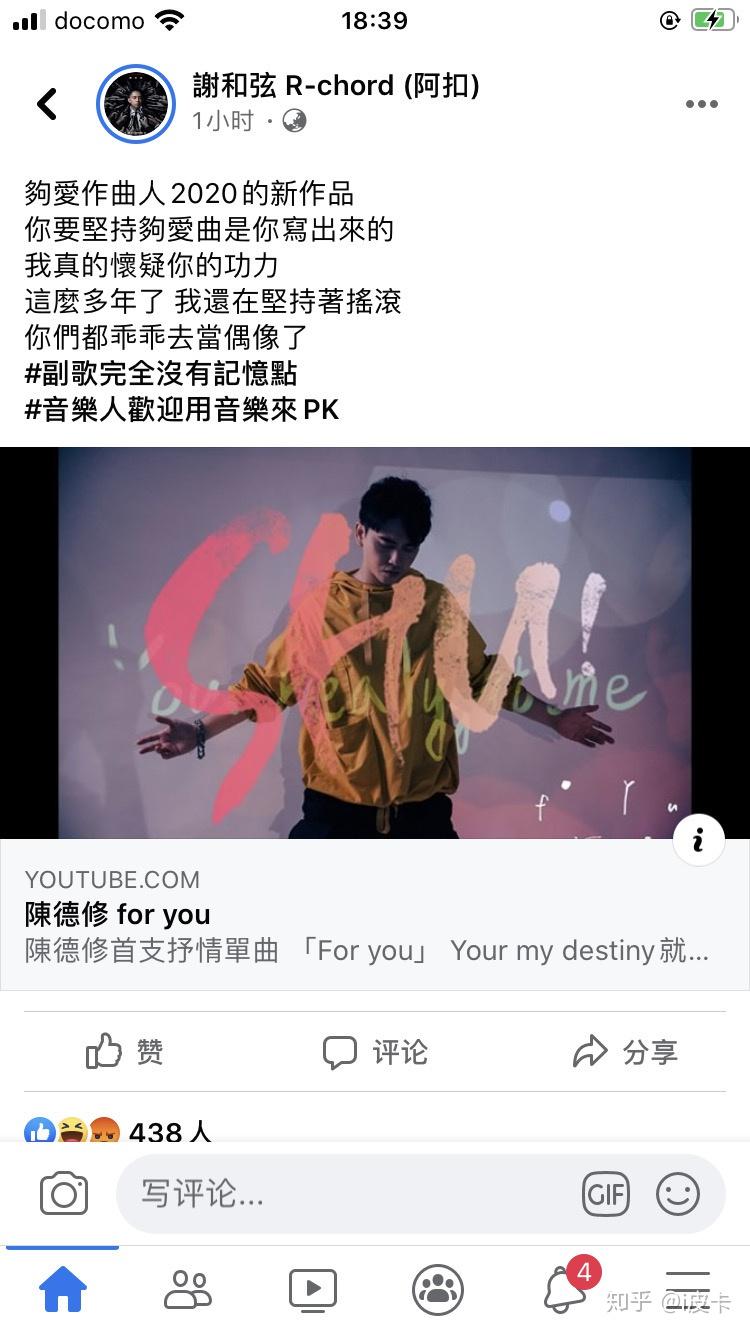Tap the smiley emoji icon in comment bar
Viewport: 750px width, 1334px height.
(x=678, y=1192)
